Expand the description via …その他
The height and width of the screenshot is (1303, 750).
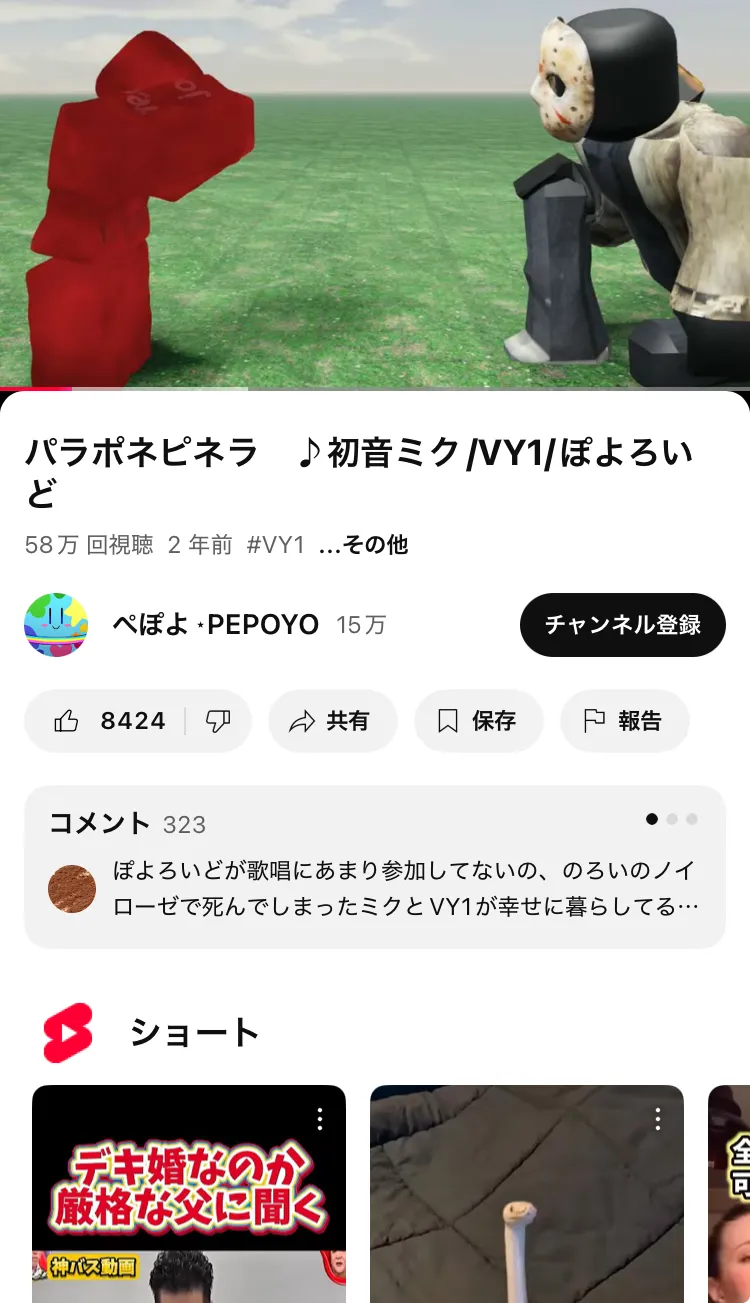coord(364,545)
